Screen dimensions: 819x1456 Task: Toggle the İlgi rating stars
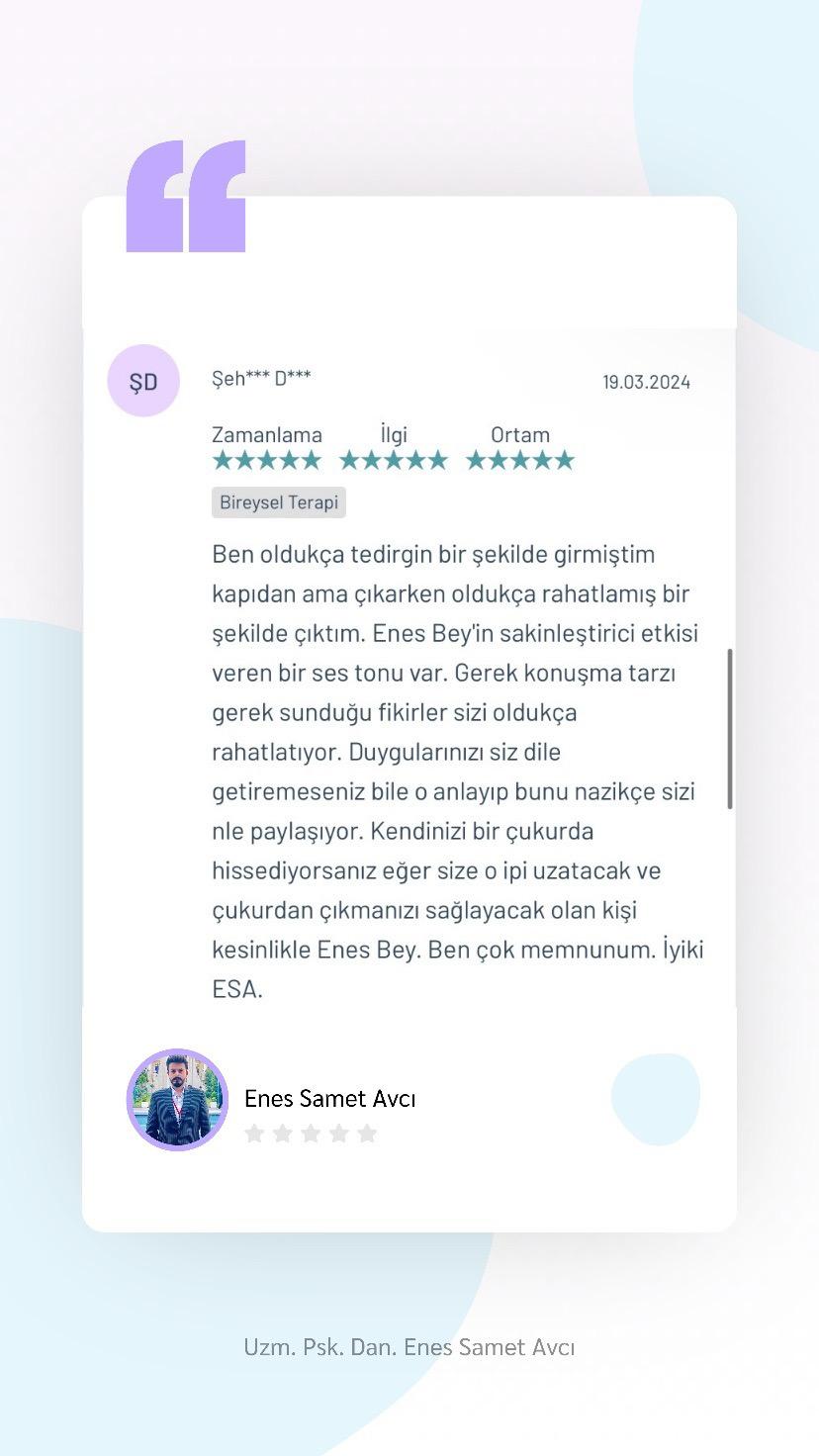click(394, 458)
